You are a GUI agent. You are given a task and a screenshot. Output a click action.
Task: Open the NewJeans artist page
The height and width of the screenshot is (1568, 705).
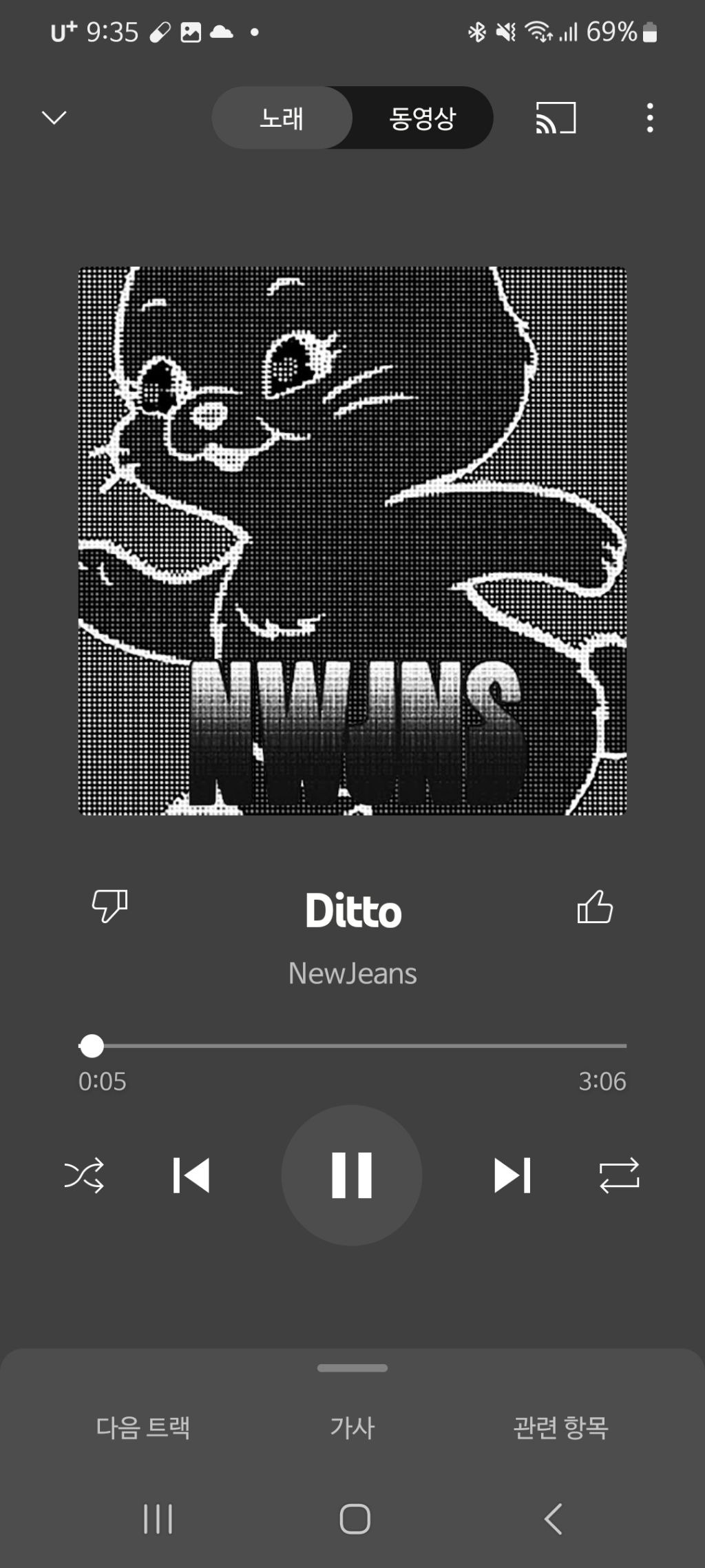coord(352,973)
